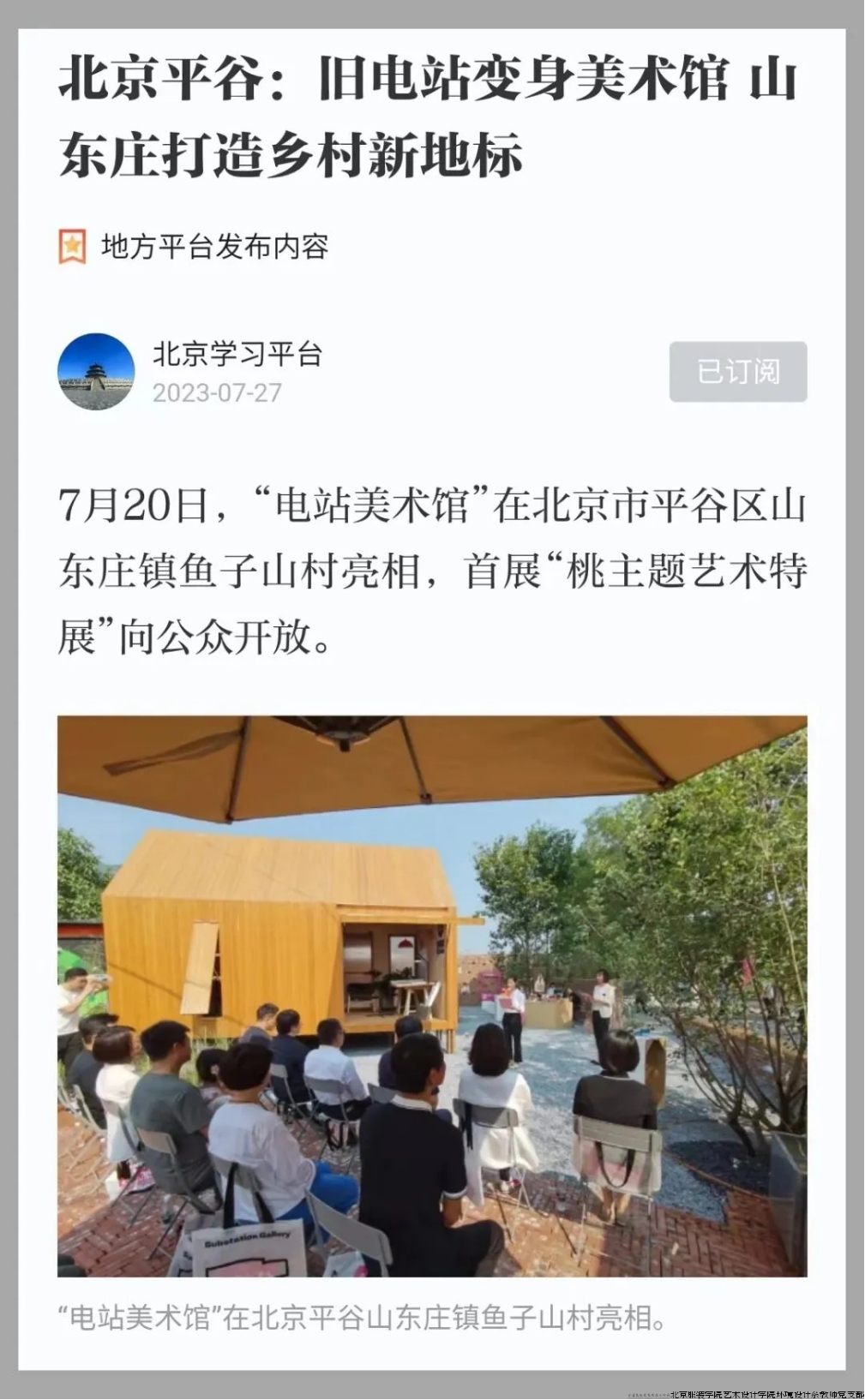View the 电站美术馆 article photo

click(432, 996)
